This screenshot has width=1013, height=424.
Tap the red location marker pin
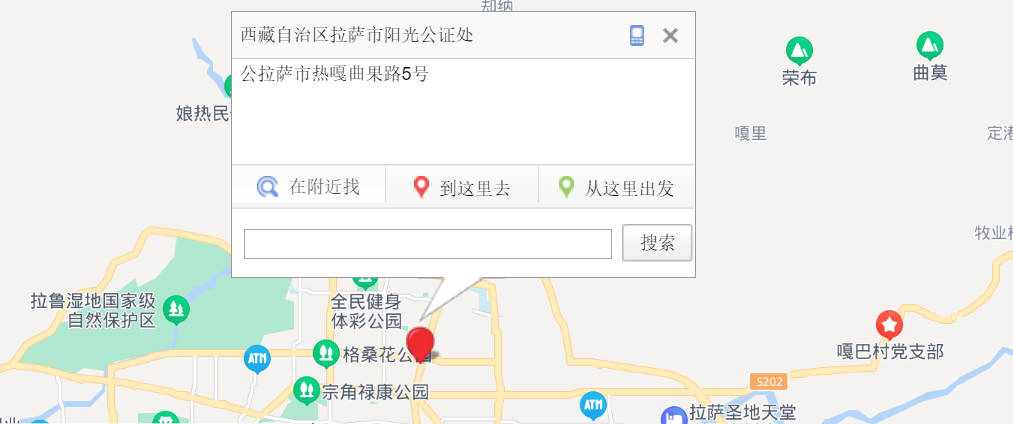[x=420, y=342]
